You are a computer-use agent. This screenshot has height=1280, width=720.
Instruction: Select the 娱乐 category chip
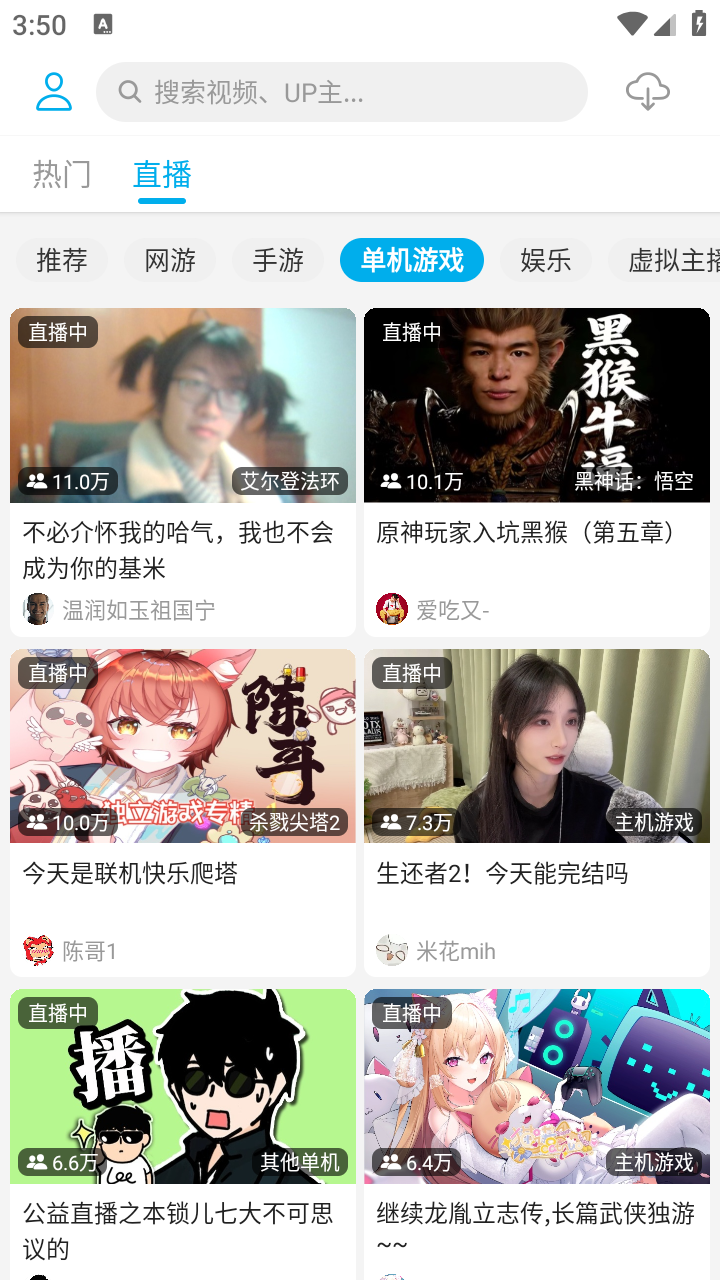(x=546, y=260)
